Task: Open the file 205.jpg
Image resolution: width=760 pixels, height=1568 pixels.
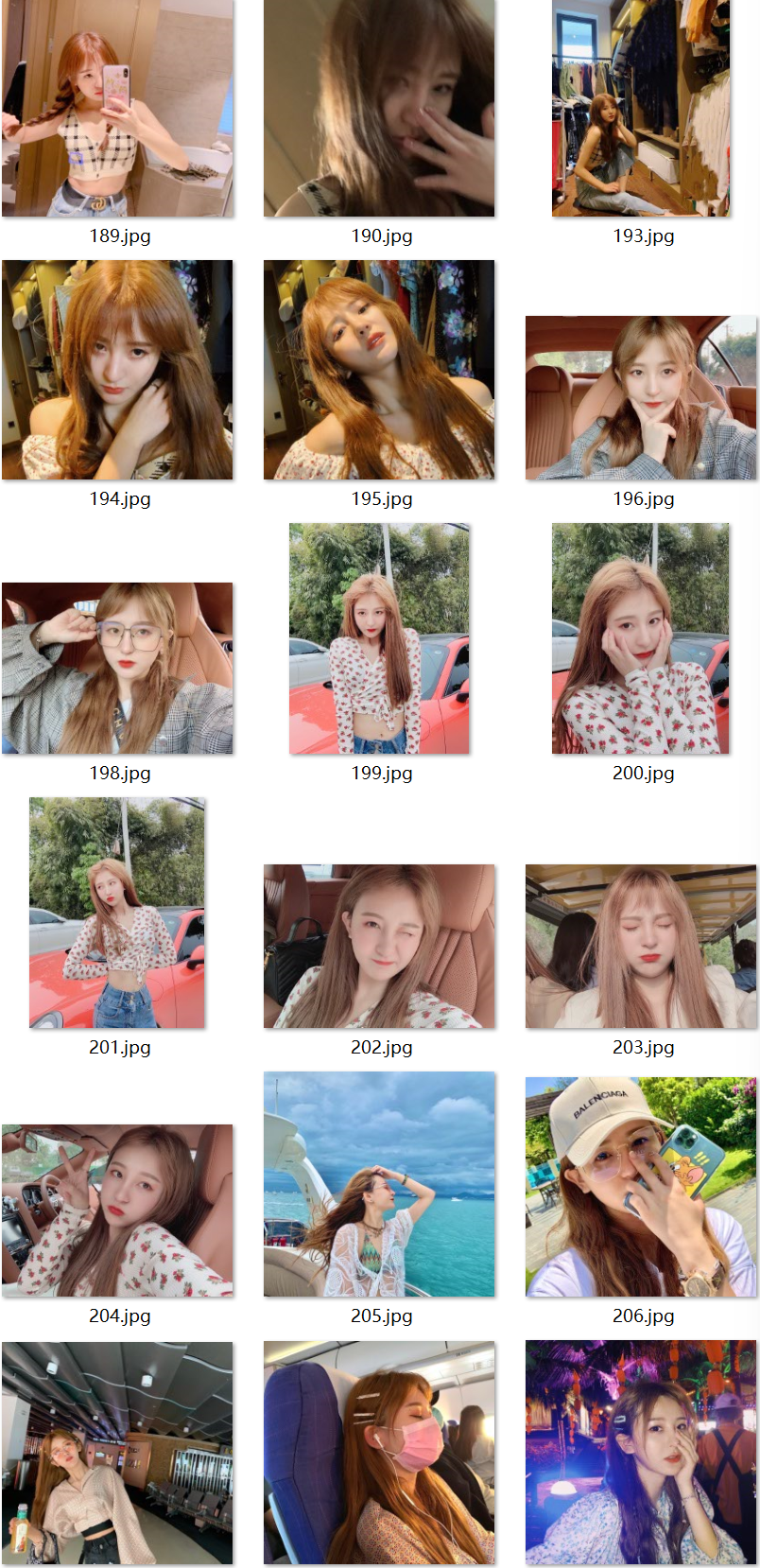Action: [379, 1184]
